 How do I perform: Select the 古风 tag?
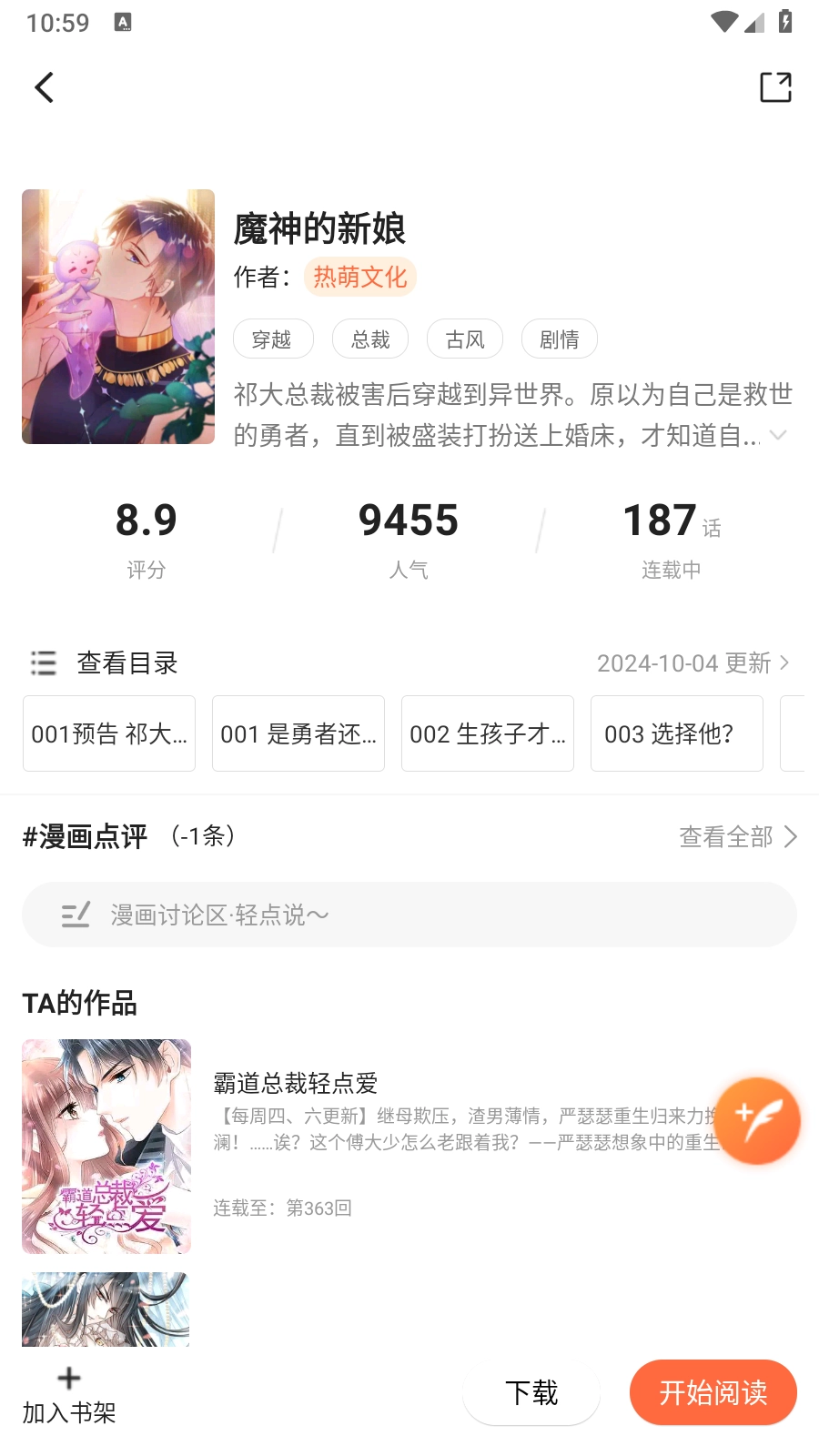pos(464,339)
